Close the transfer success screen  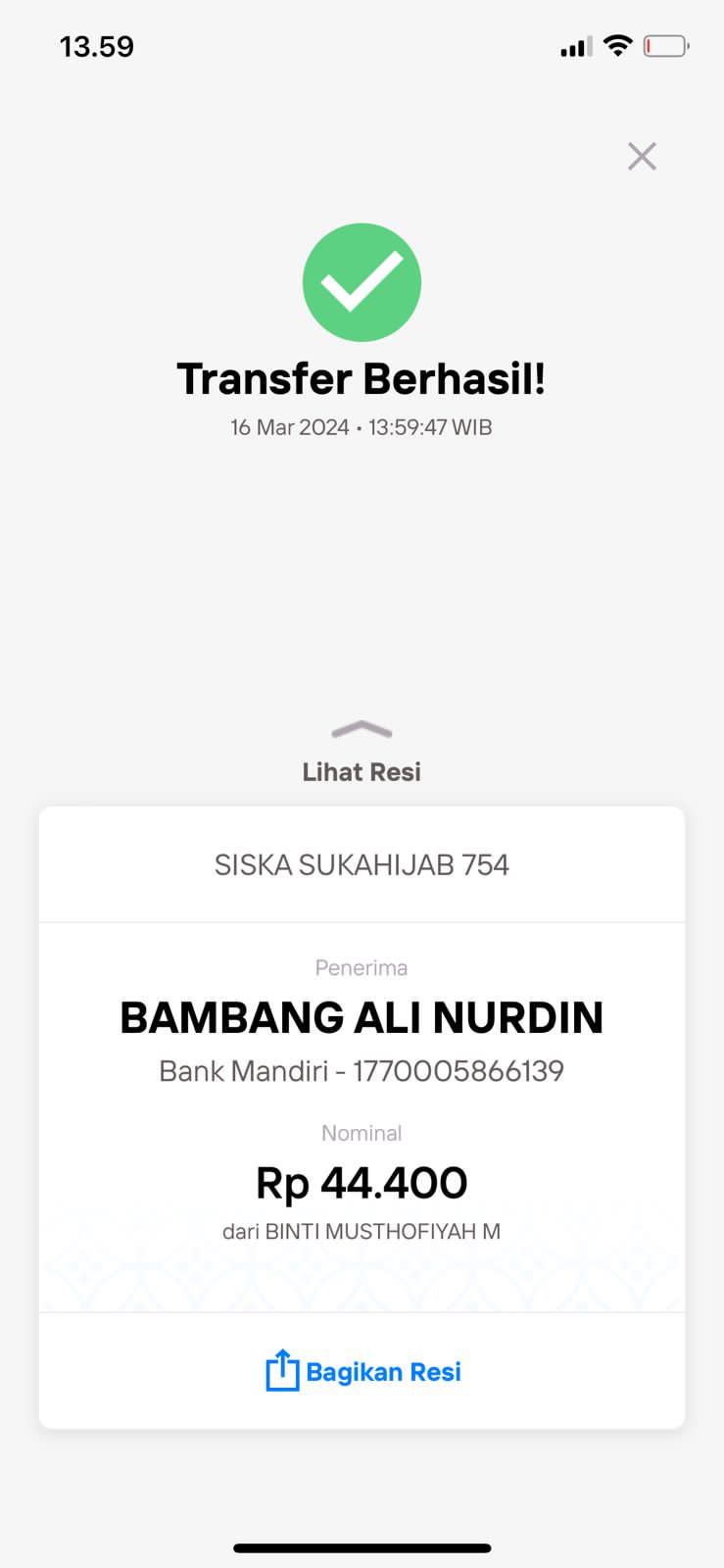point(642,156)
